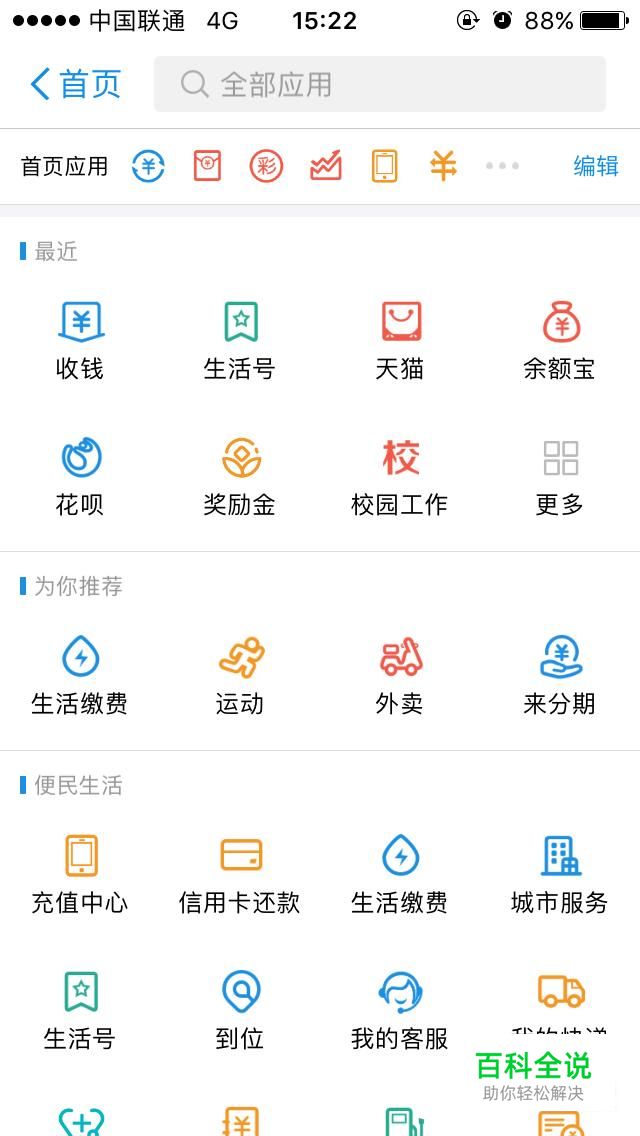Open 运动 under 为你推荐
Viewport: 640px width, 1136px height.
tap(240, 675)
